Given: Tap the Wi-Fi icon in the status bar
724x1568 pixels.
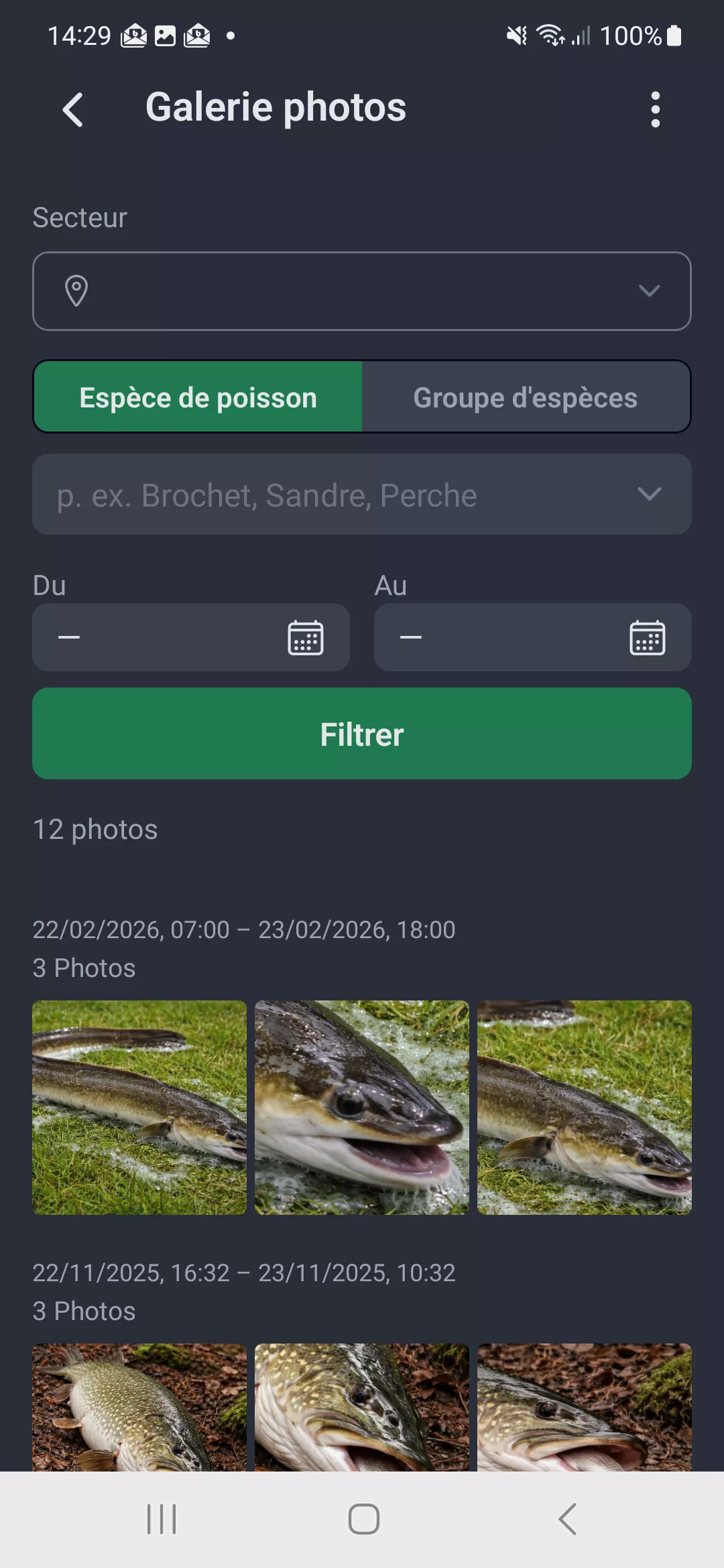Looking at the screenshot, I should [x=552, y=35].
